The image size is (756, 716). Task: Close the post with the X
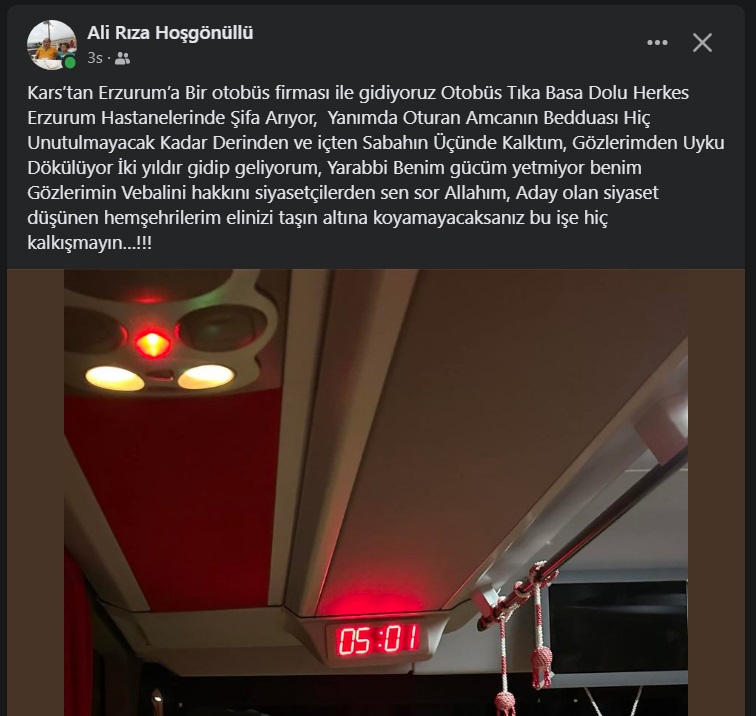point(703,42)
